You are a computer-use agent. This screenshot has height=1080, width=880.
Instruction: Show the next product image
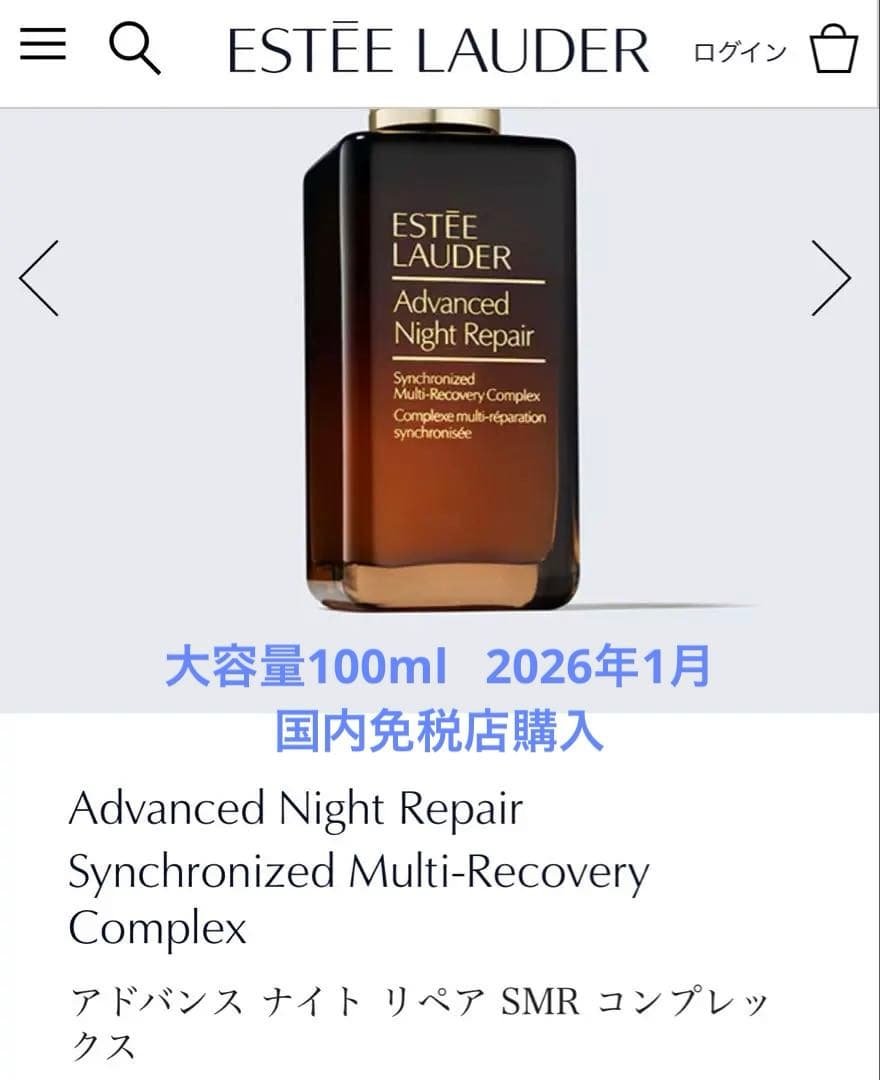[x=830, y=278]
